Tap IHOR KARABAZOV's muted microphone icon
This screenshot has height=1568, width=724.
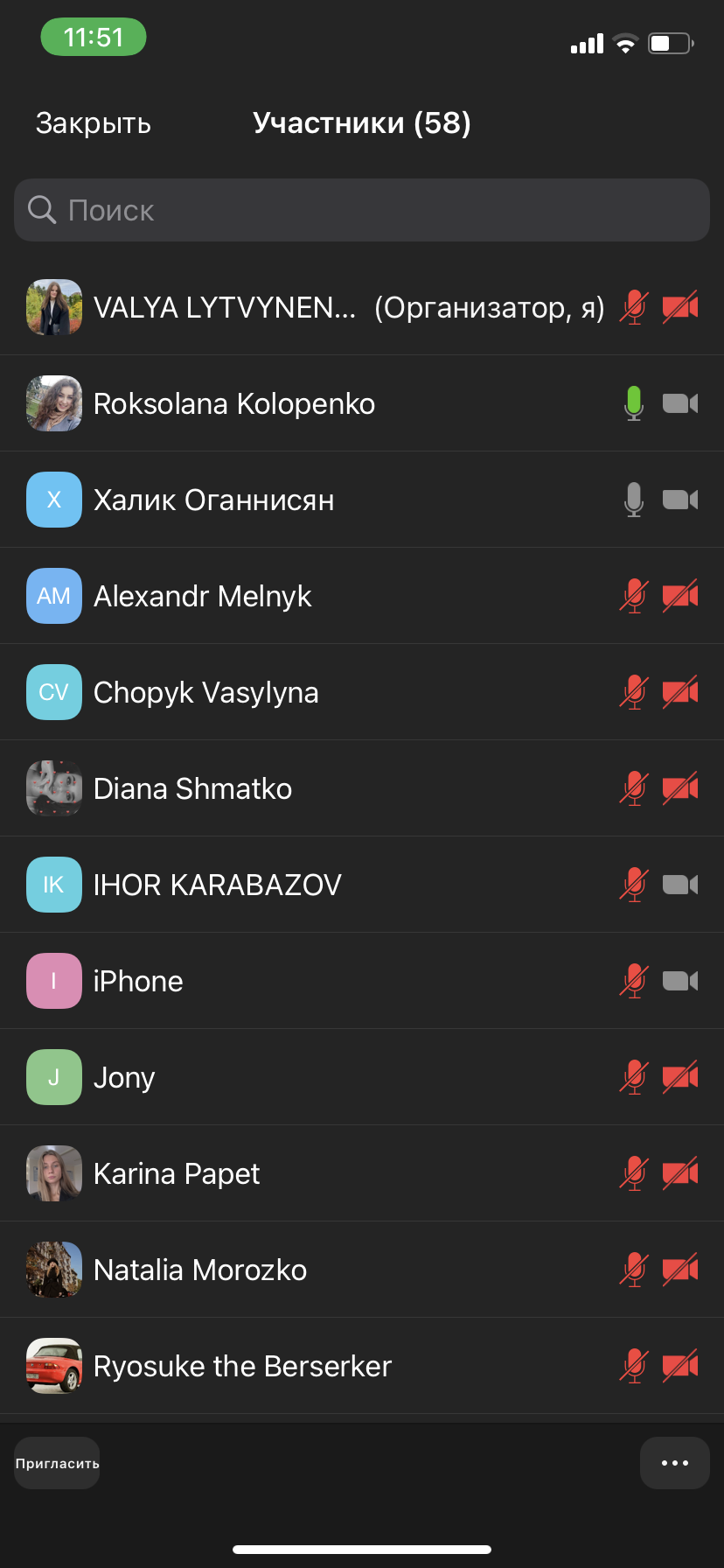click(634, 885)
